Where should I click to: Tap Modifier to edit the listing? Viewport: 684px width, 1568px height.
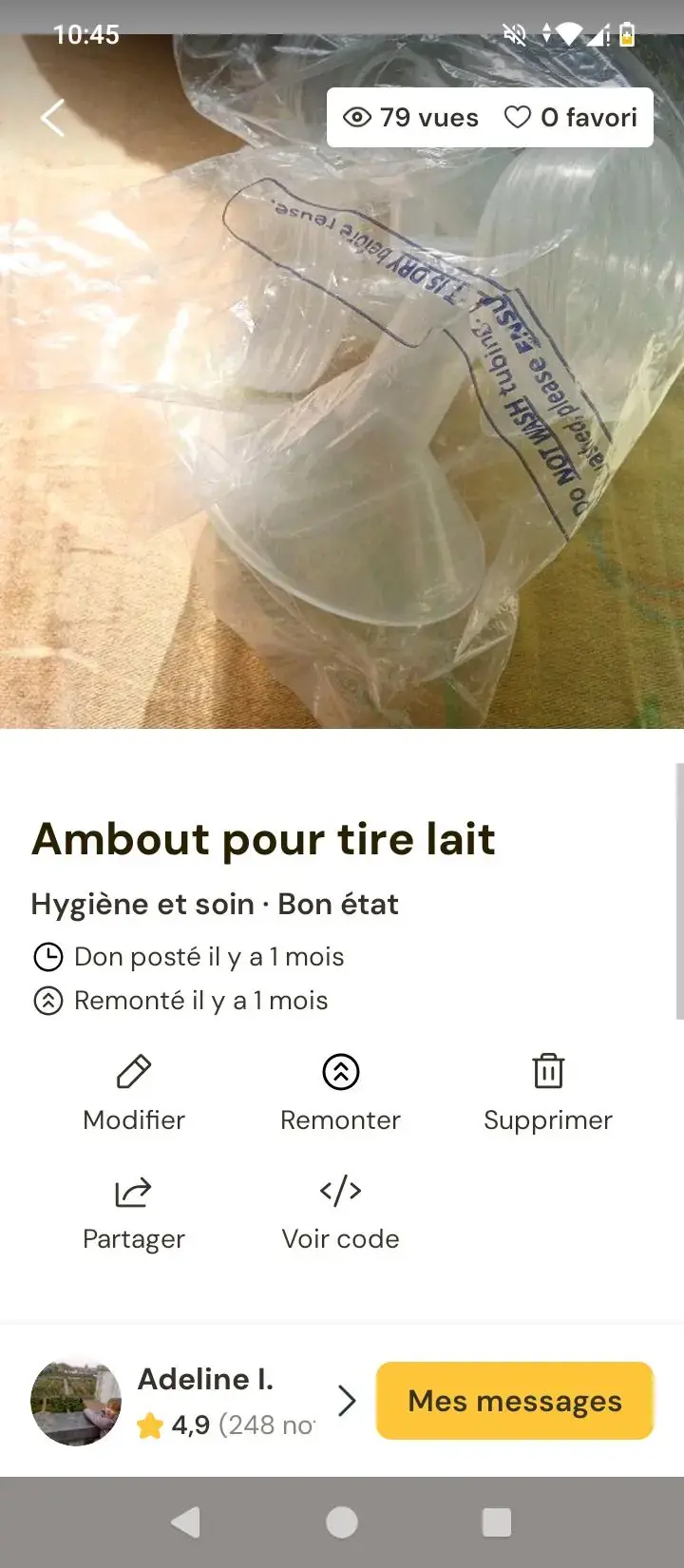[x=134, y=1093]
